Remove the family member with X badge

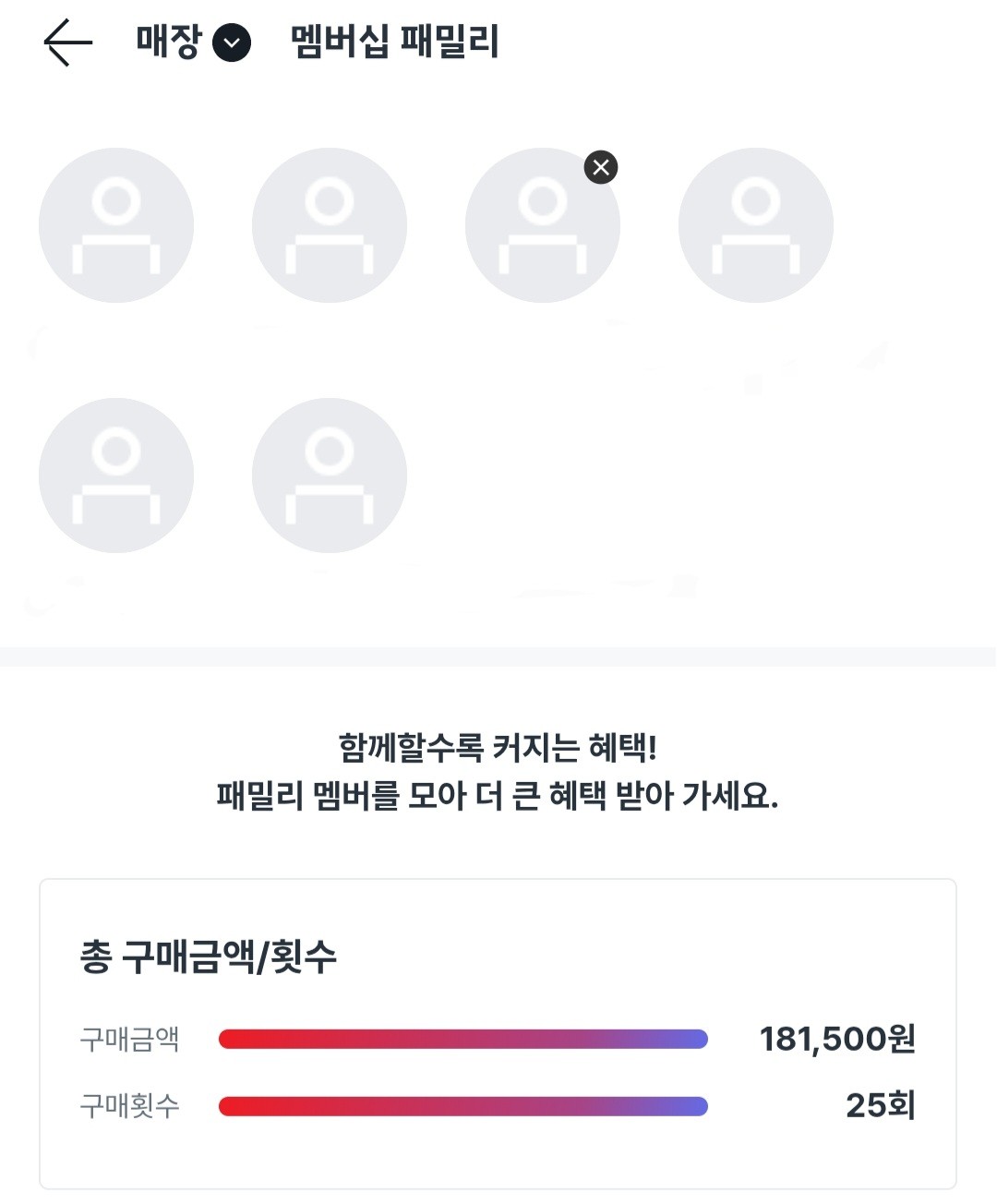(601, 167)
